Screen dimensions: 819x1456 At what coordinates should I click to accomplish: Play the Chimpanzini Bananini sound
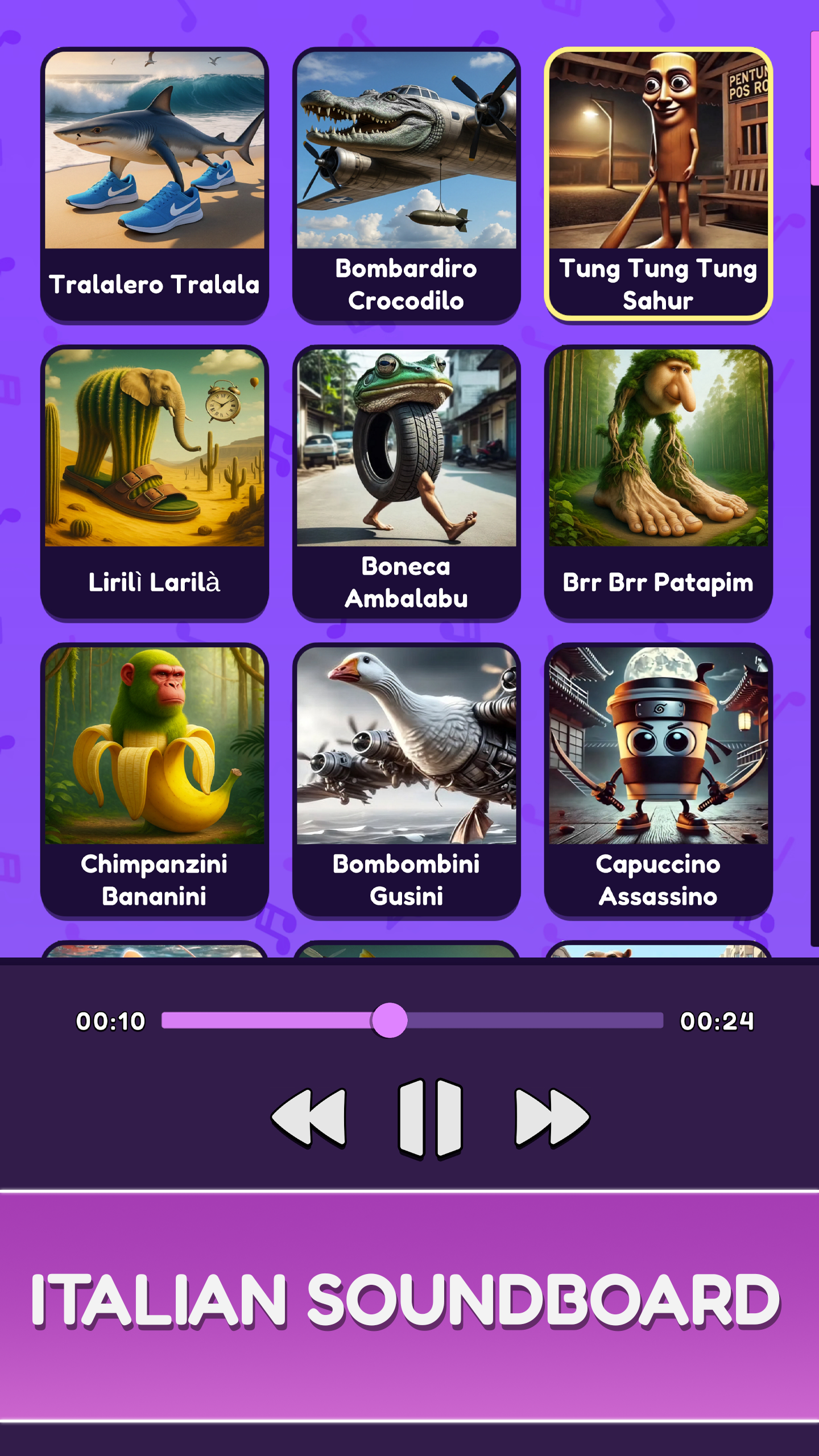click(x=154, y=780)
